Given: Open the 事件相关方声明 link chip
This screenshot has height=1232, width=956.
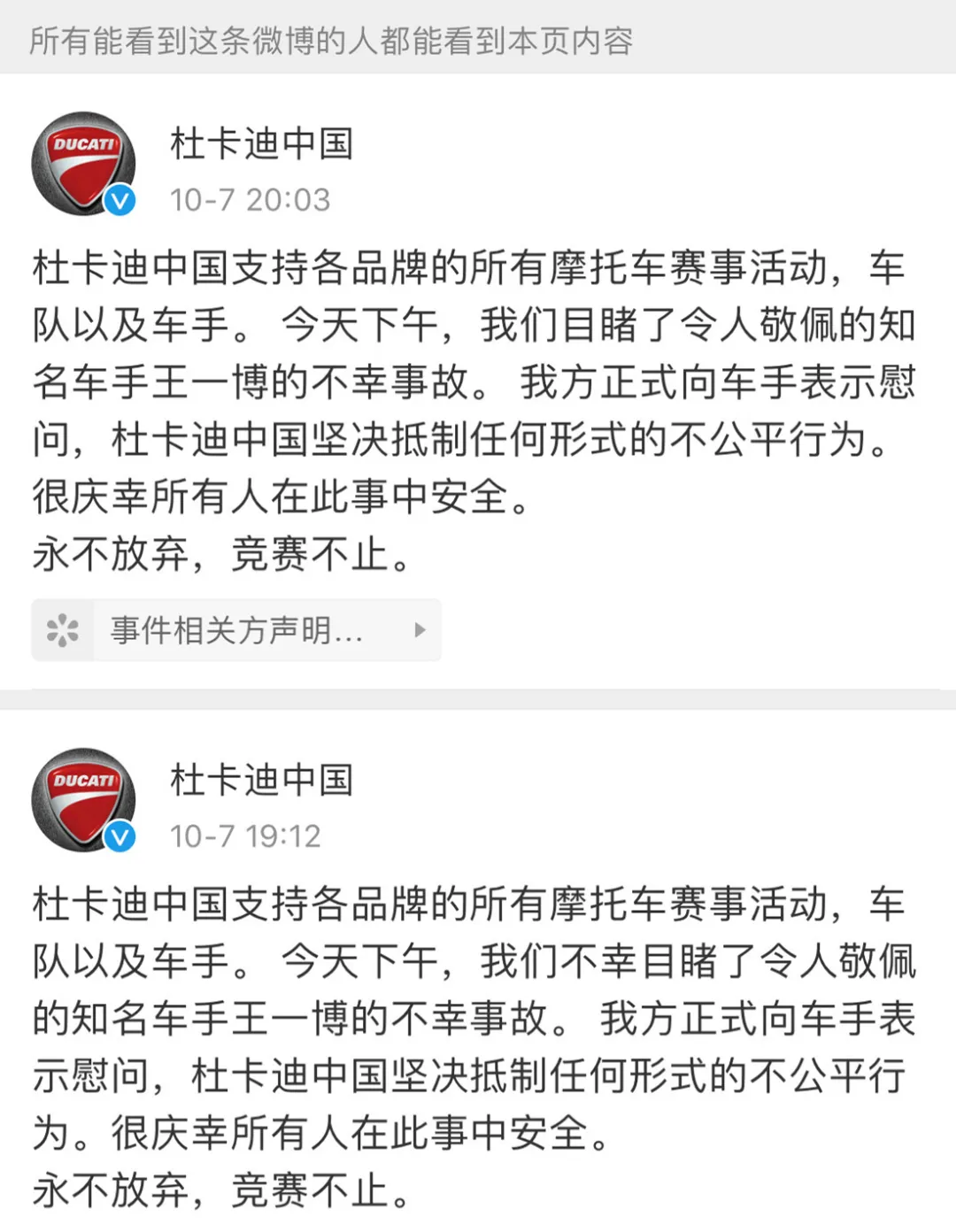Looking at the screenshot, I should pos(235,630).
